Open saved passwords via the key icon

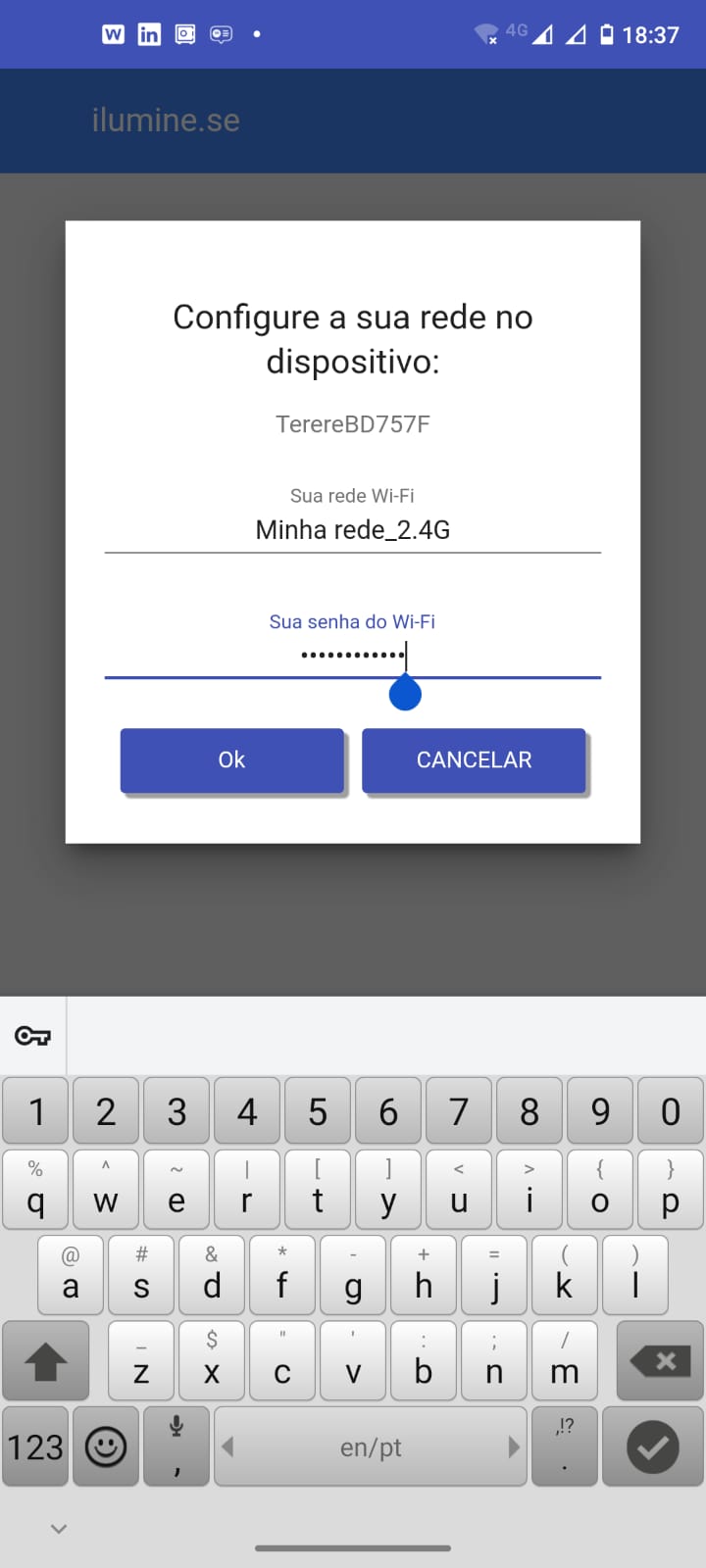(32, 1036)
